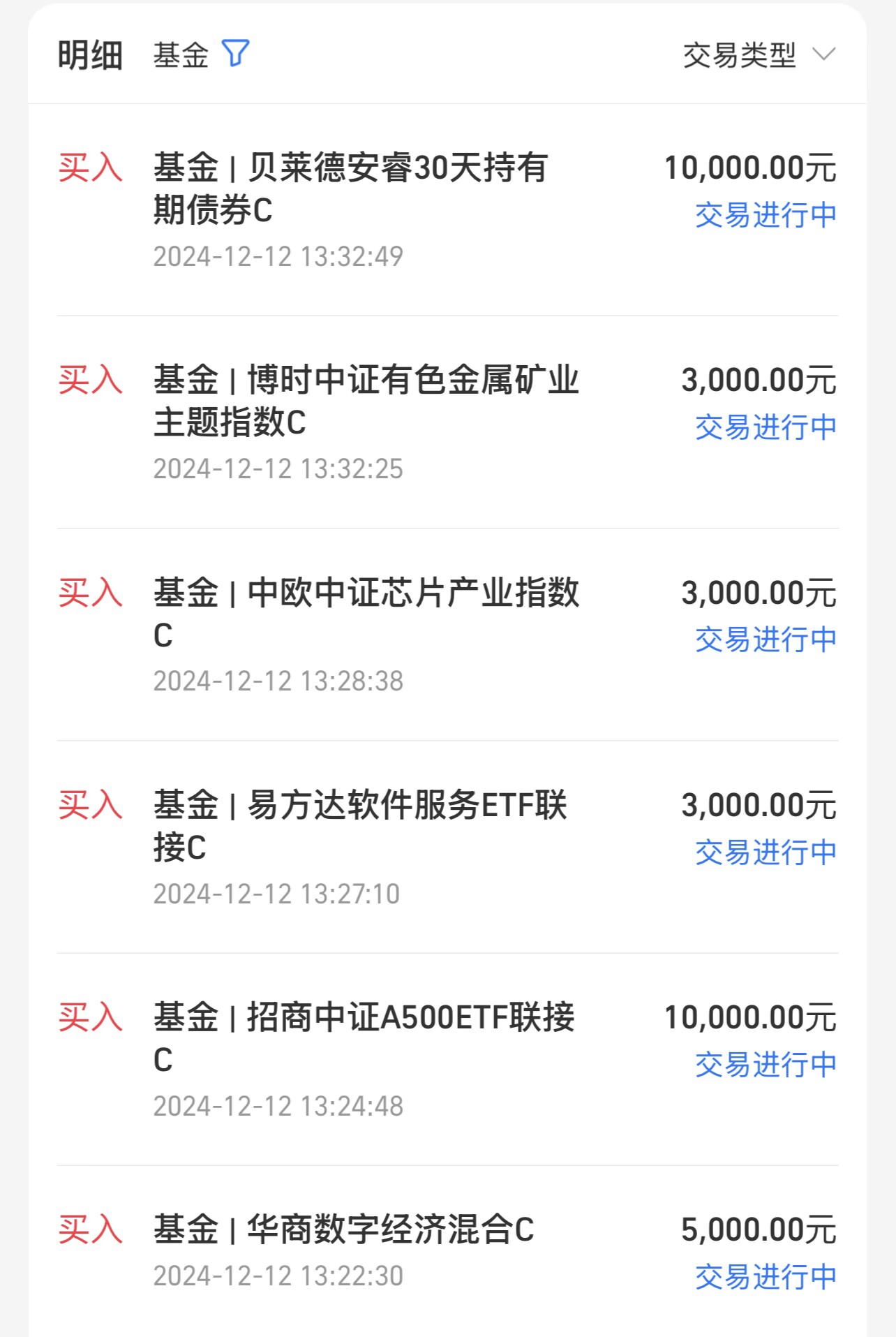896x1337 pixels.
Task: Open the 招商中证A500ETF联接C purchase details
Action: pyautogui.click(x=447, y=1059)
